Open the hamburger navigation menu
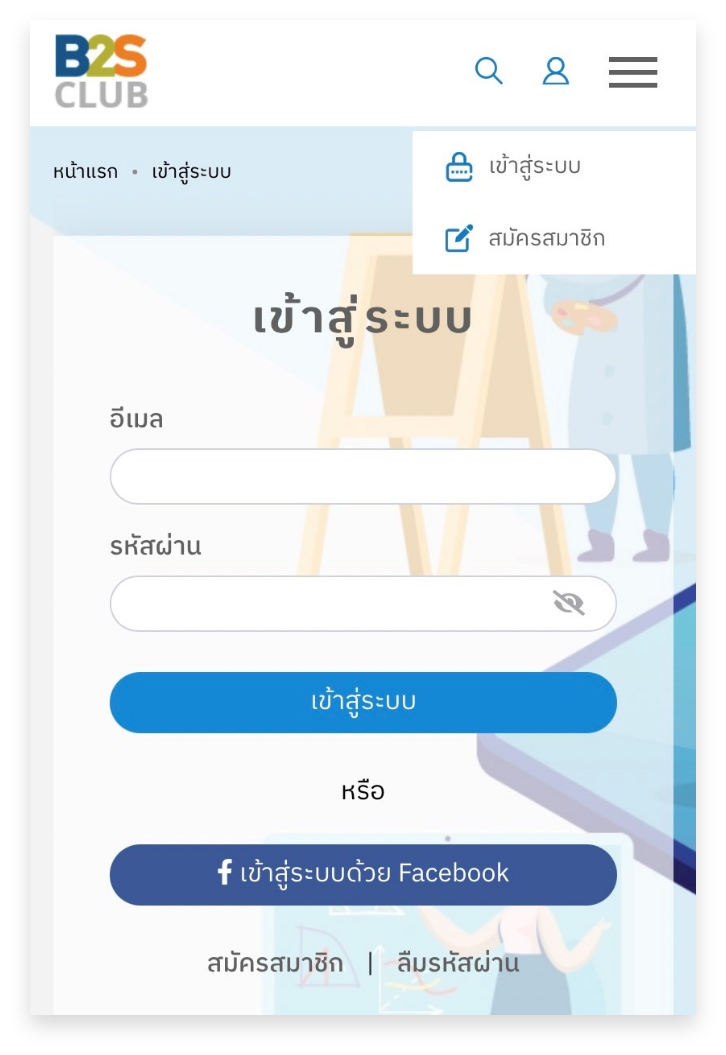The image size is (726, 1055). [x=632, y=73]
